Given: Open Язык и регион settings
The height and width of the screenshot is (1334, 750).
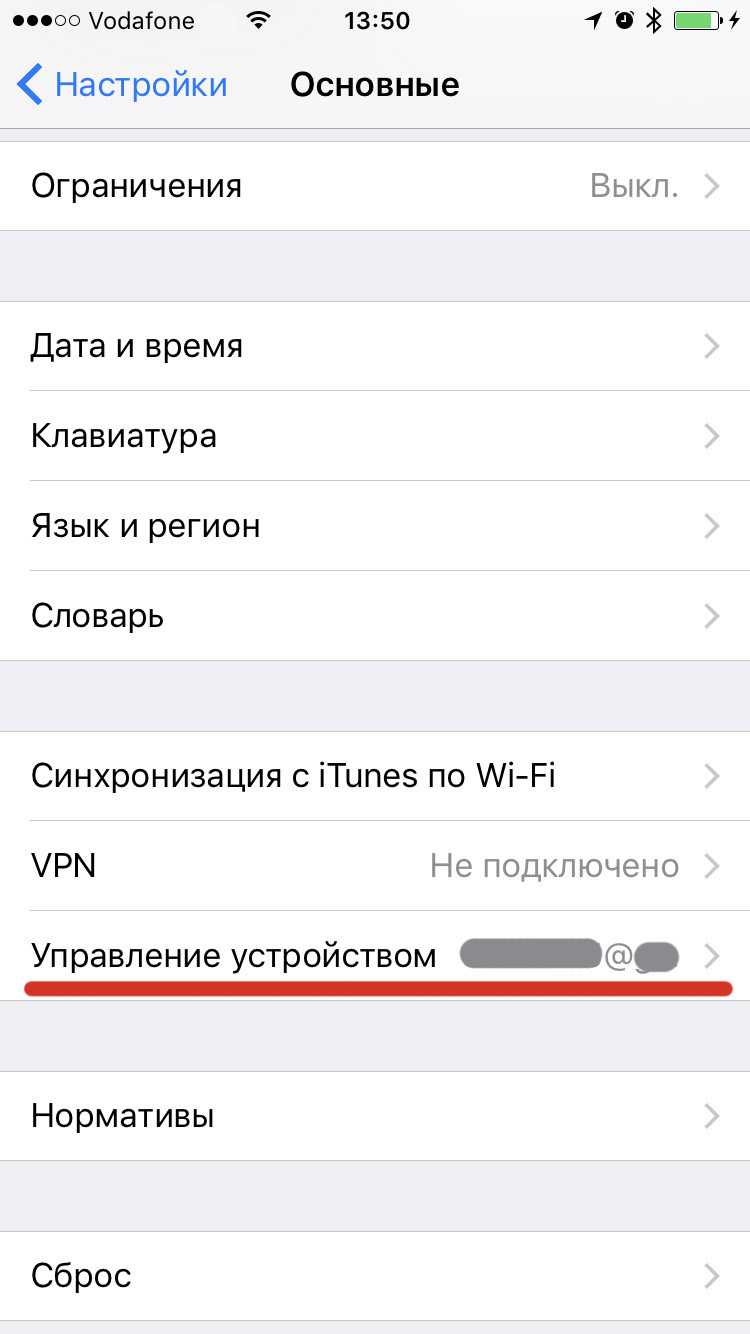Looking at the screenshot, I should coord(375,526).
